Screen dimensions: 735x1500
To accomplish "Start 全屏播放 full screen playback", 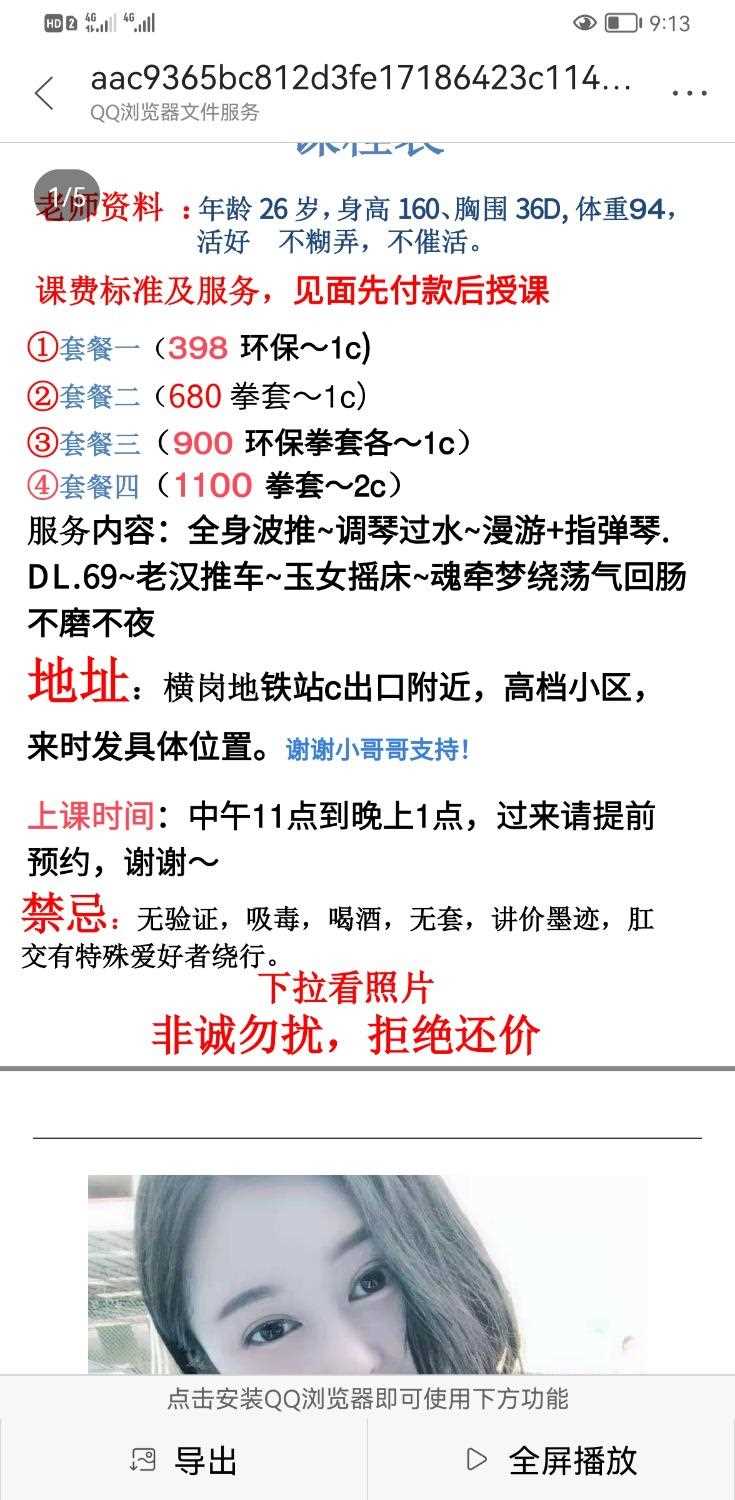I will tap(552, 1460).
